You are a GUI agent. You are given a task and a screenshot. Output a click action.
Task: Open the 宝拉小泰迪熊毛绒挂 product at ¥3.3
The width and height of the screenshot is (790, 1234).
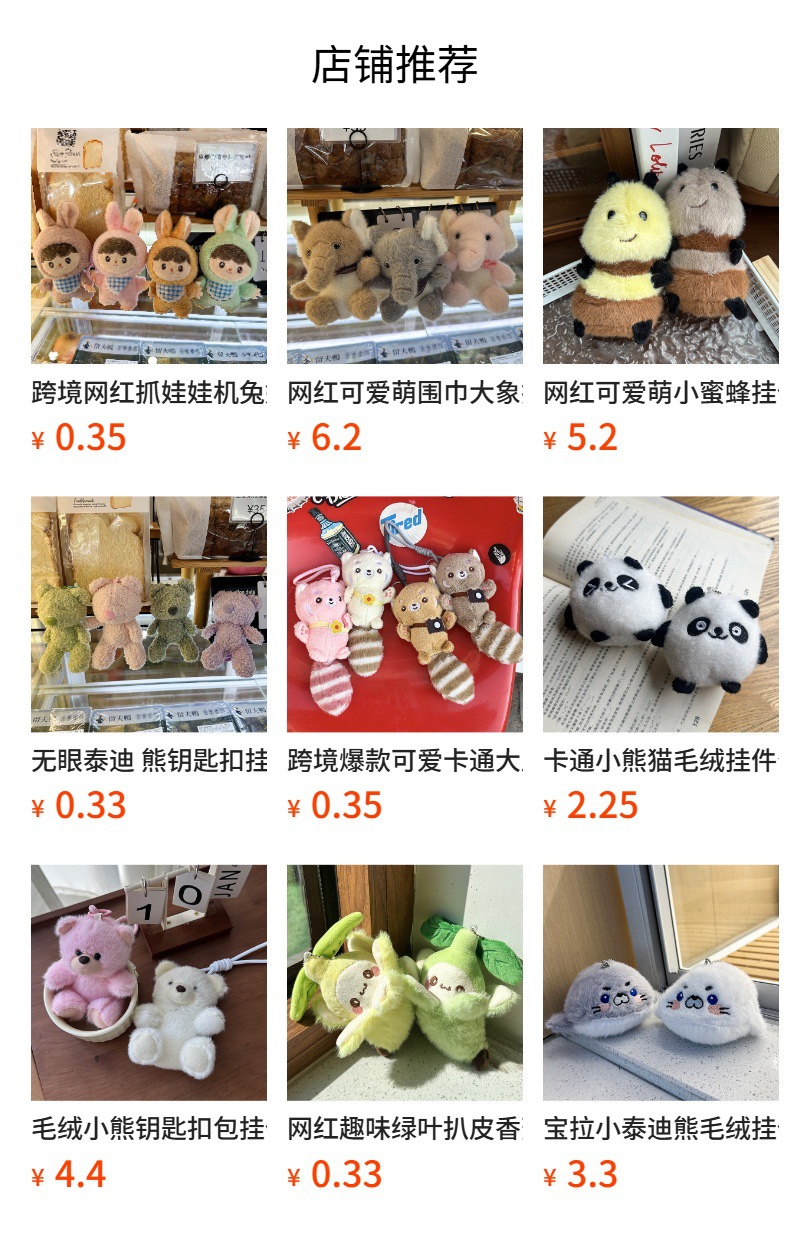660,982
